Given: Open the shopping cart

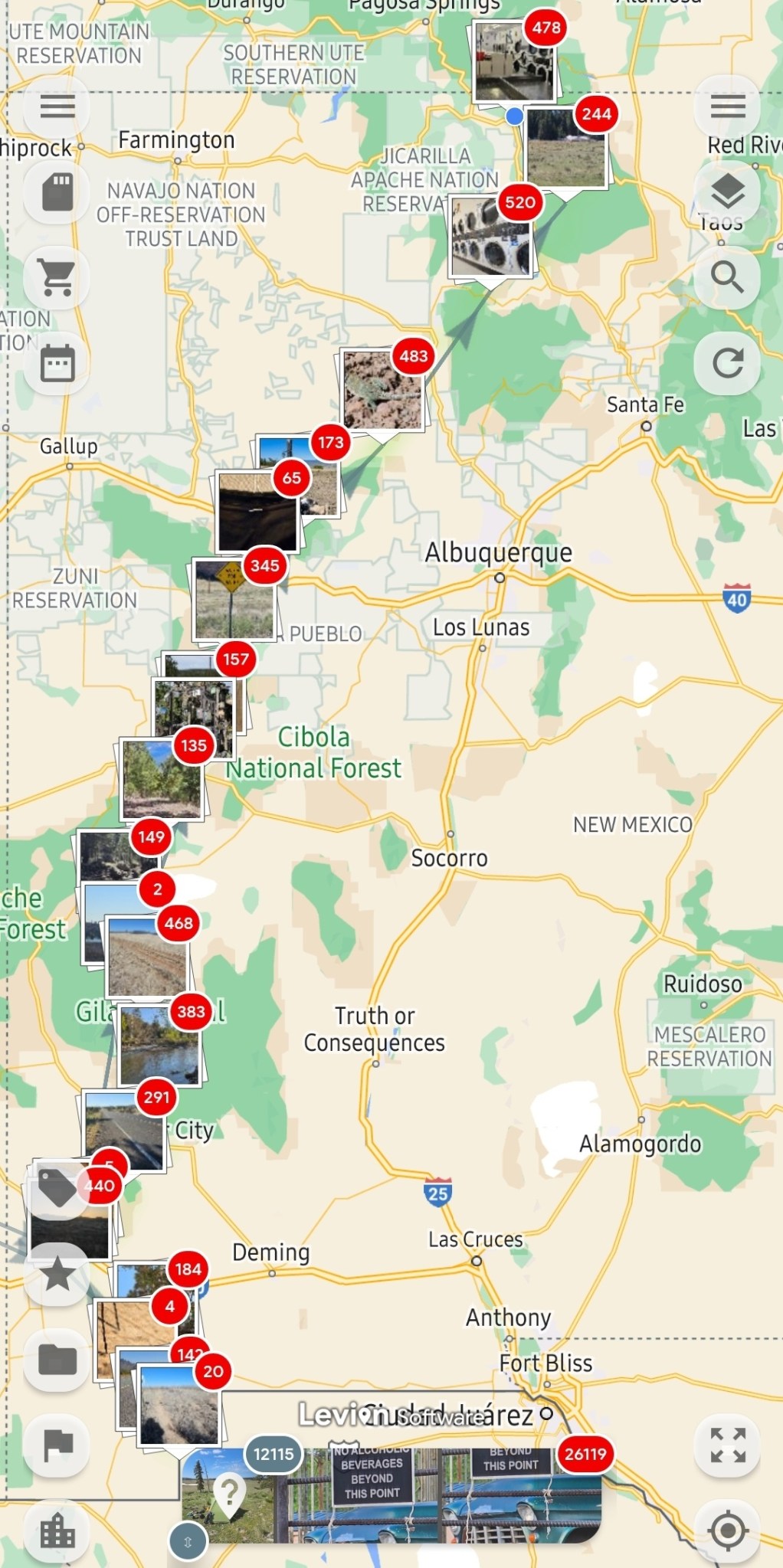Looking at the screenshot, I should tap(57, 277).
